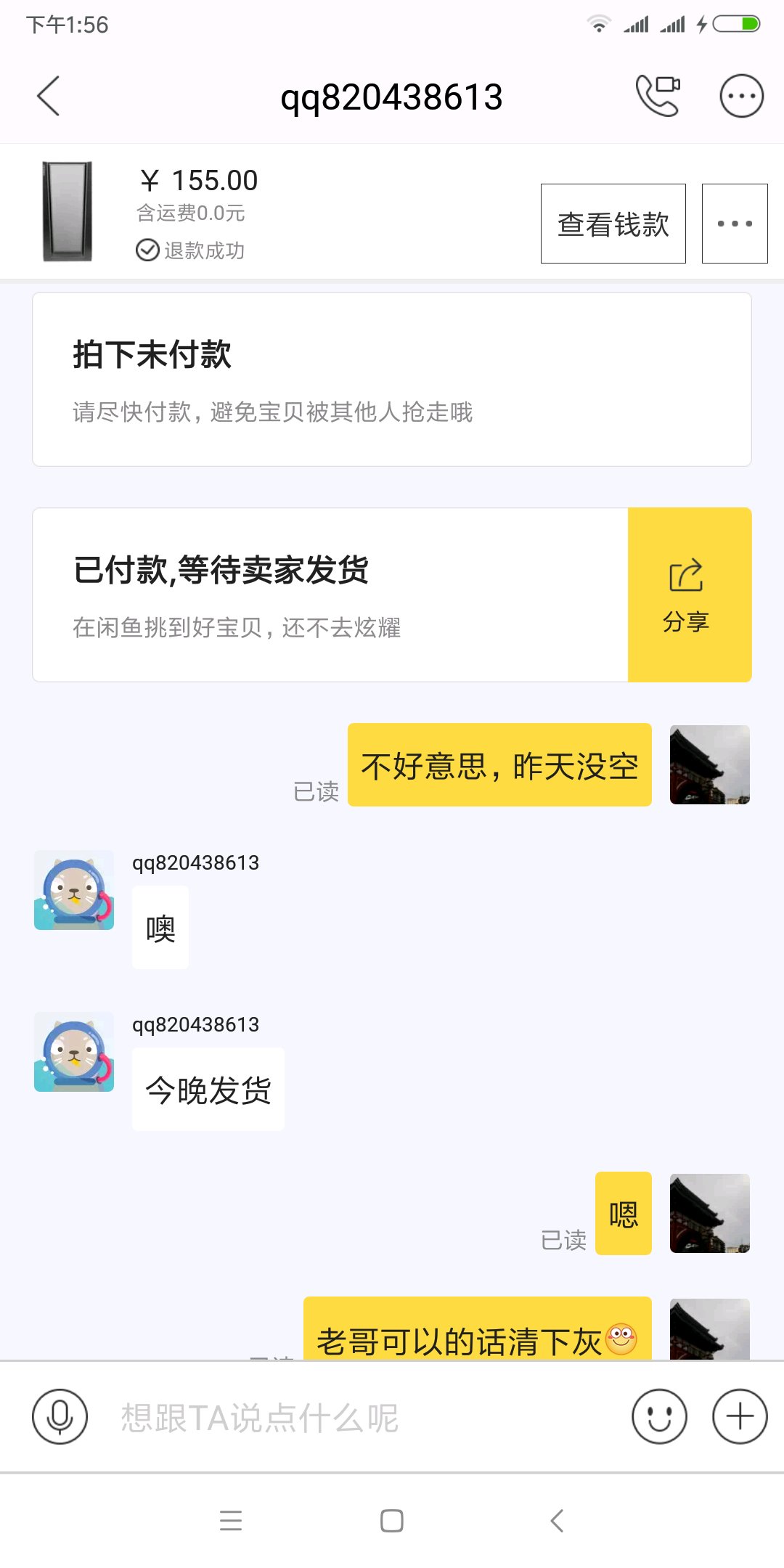Screen dimensions: 784x1568
Task: Open the 拍下未付款 order card
Action: coord(392,380)
